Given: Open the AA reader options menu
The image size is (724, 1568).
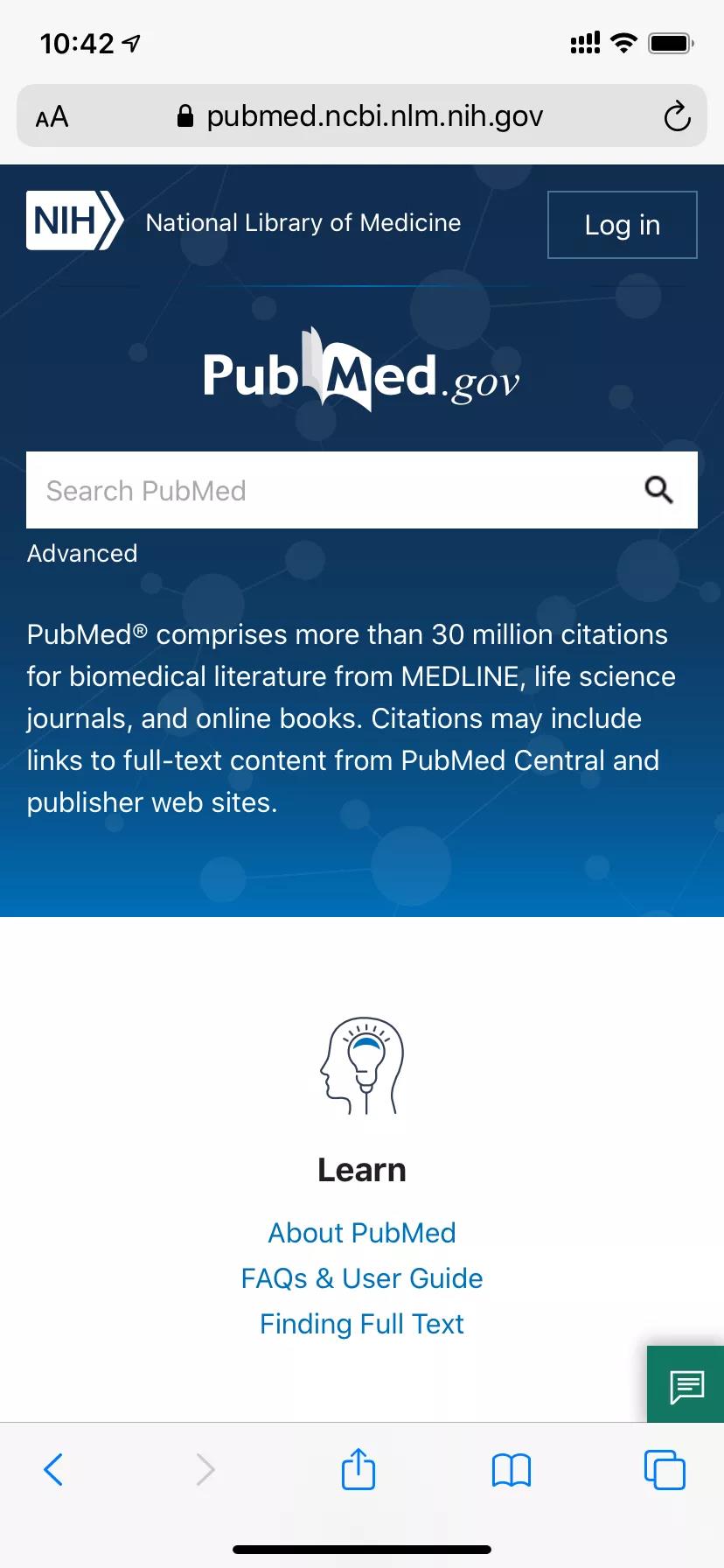Looking at the screenshot, I should click(52, 116).
